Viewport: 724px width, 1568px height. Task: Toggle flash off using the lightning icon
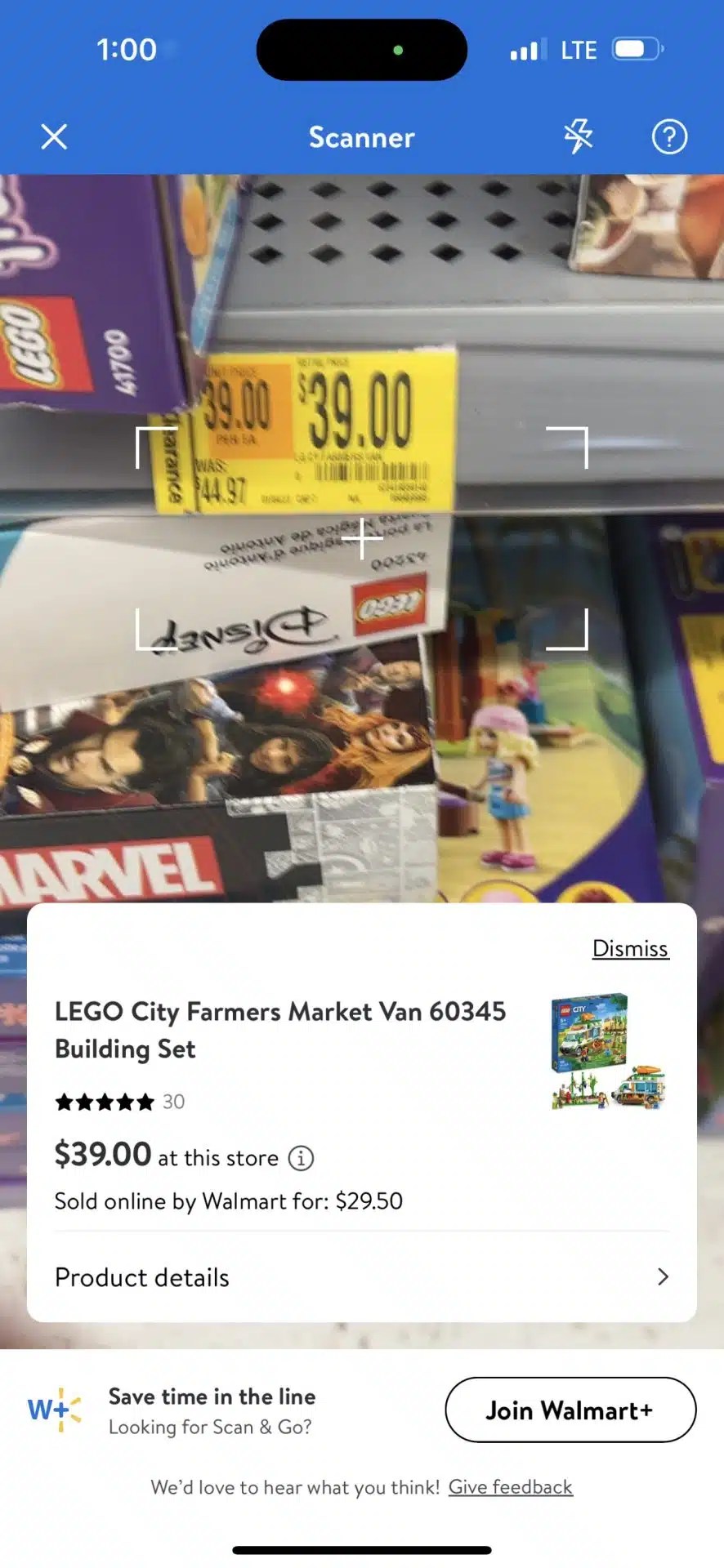click(x=579, y=137)
